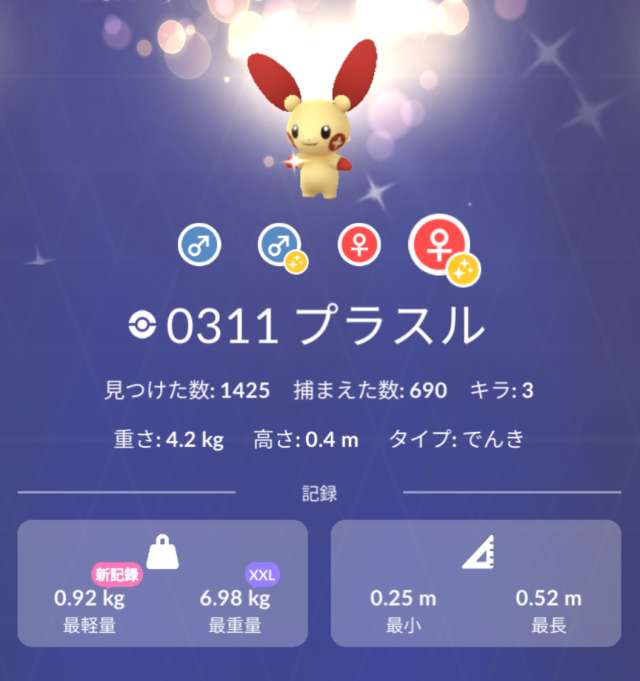Select the shiny male form icon
The height and width of the screenshot is (681, 640).
[279, 246]
